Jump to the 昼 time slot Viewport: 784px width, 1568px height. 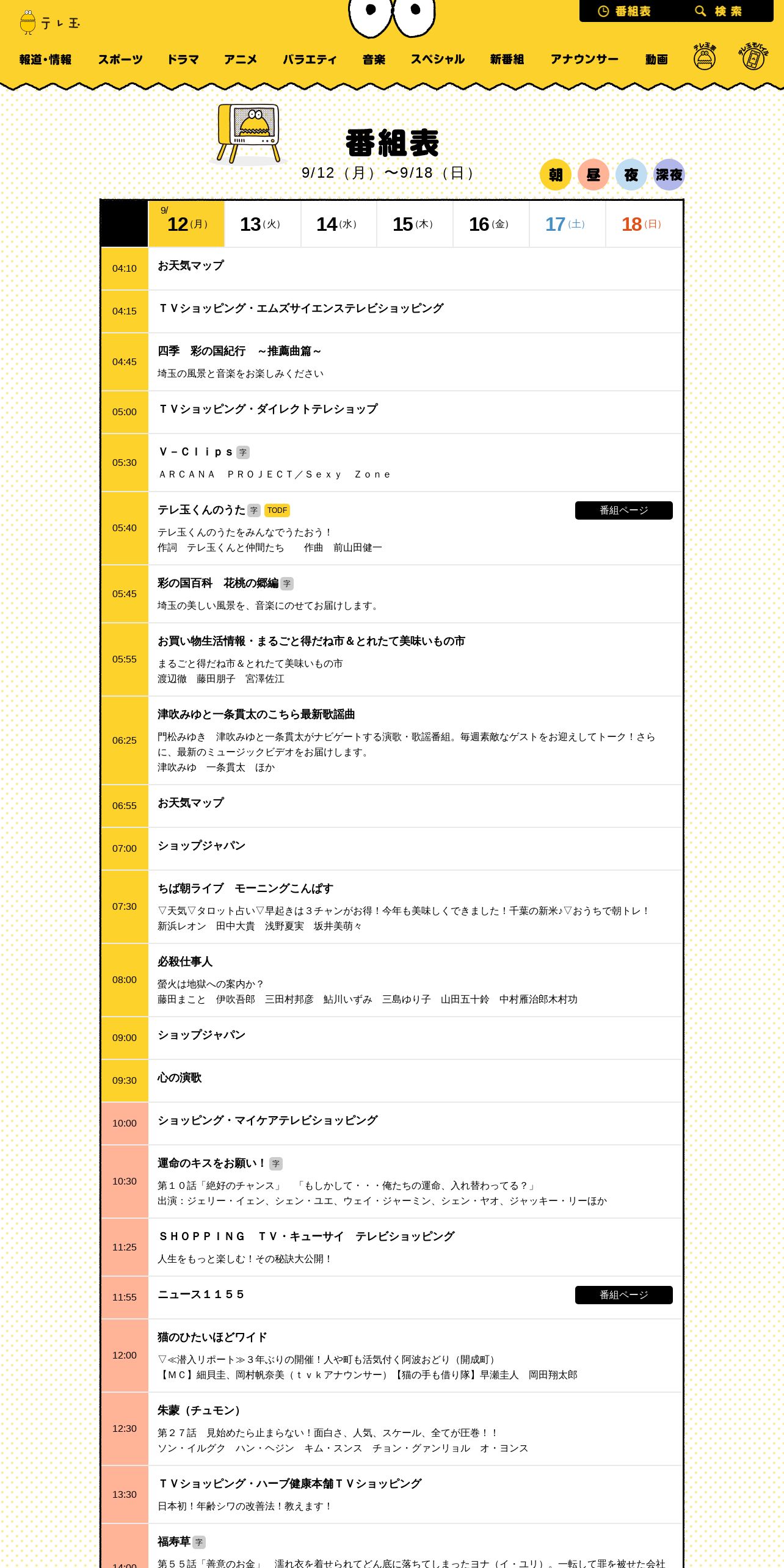pyautogui.click(x=593, y=175)
